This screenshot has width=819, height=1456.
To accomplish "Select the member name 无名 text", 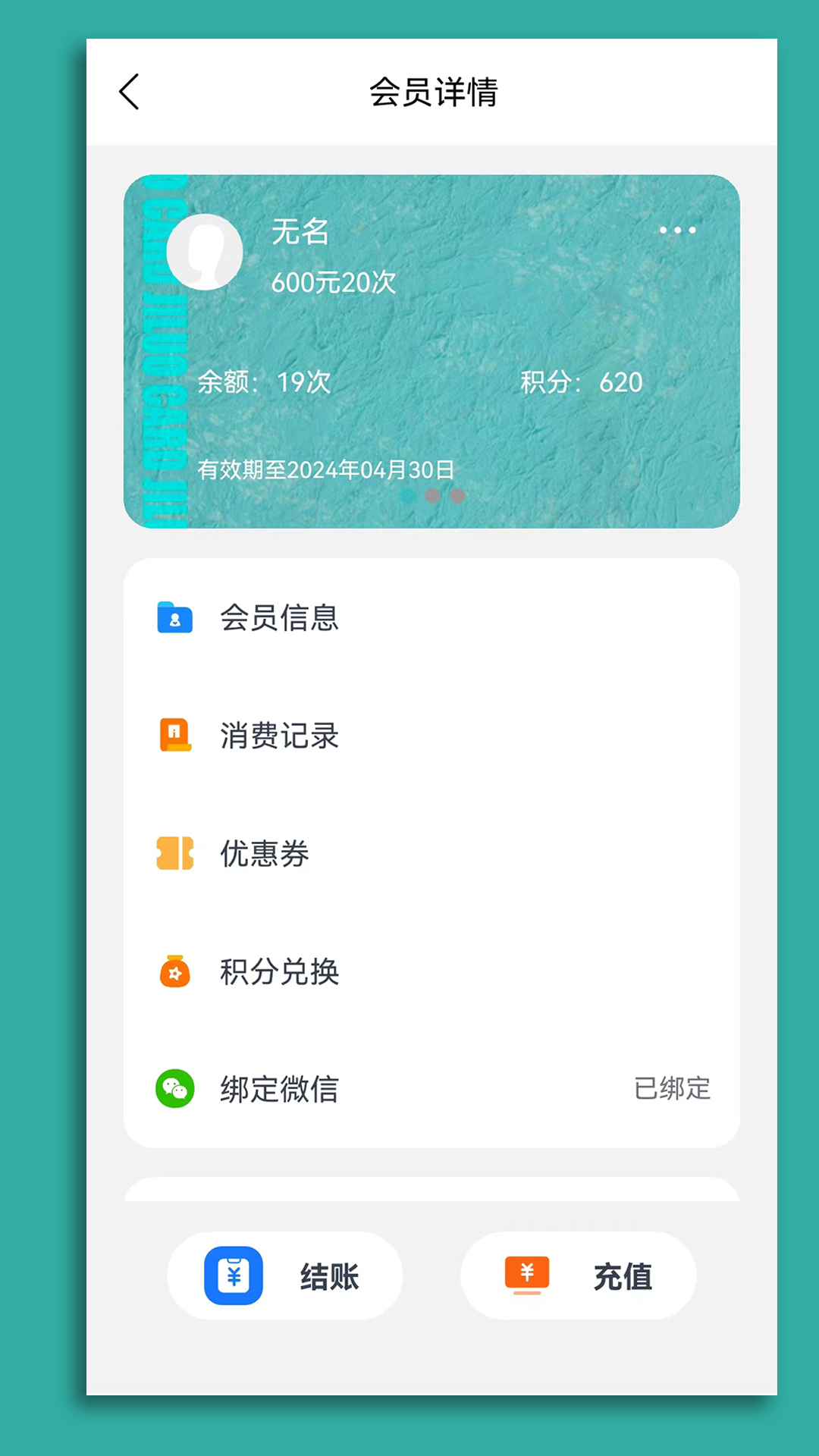I will coord(300,231).
